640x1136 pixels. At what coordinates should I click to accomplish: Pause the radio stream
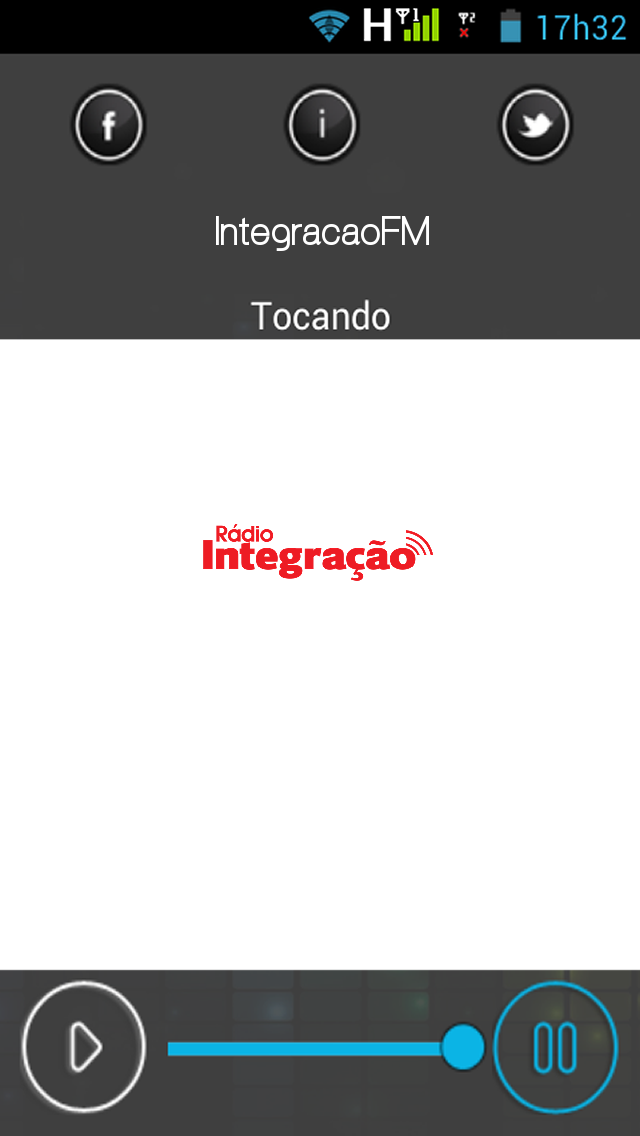click(555, 1047)
